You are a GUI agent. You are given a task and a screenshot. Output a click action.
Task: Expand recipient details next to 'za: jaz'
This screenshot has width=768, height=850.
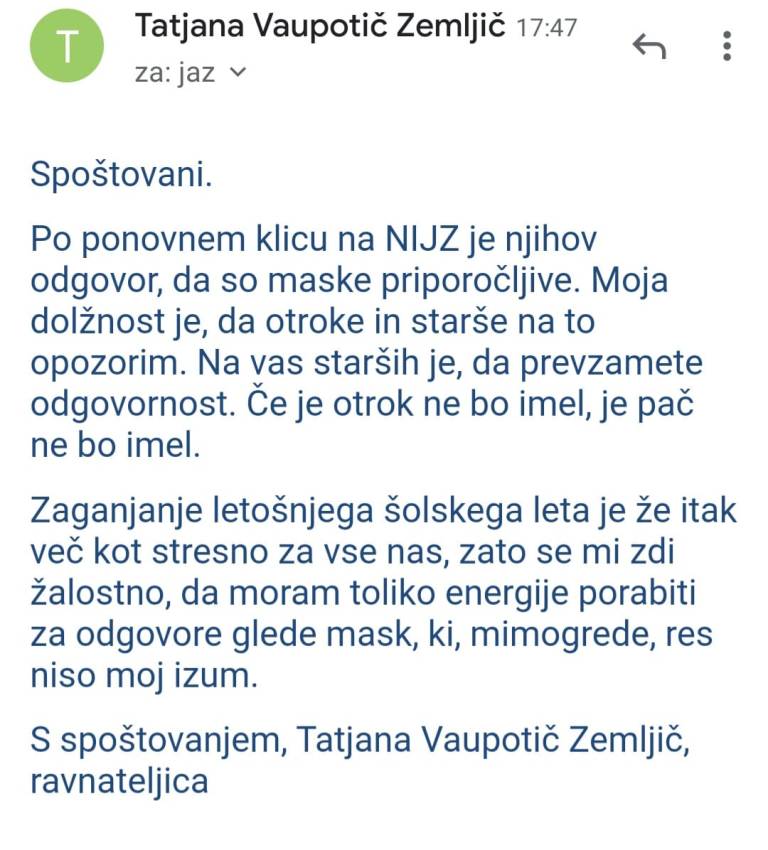(238, 73)
